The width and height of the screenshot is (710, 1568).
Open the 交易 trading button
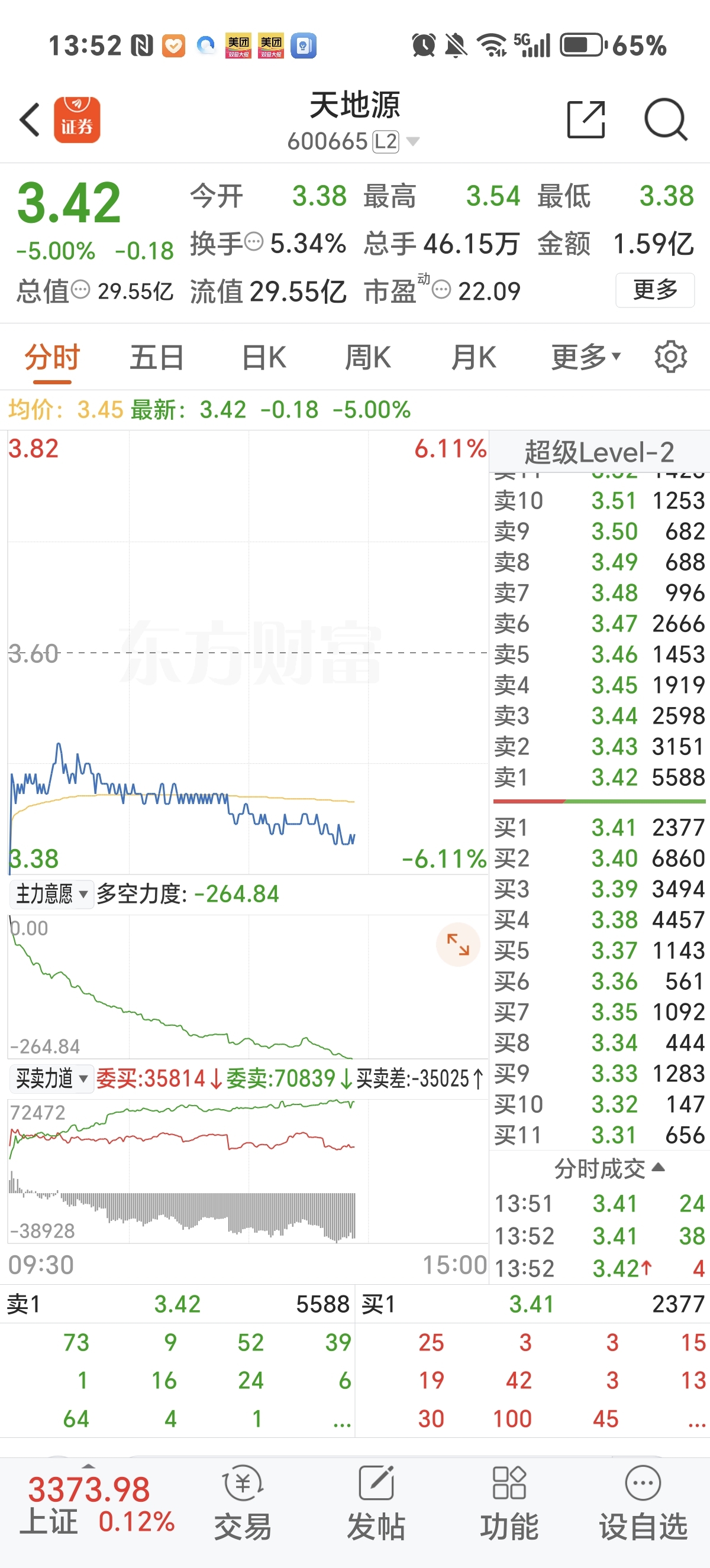pos(243,1504)
